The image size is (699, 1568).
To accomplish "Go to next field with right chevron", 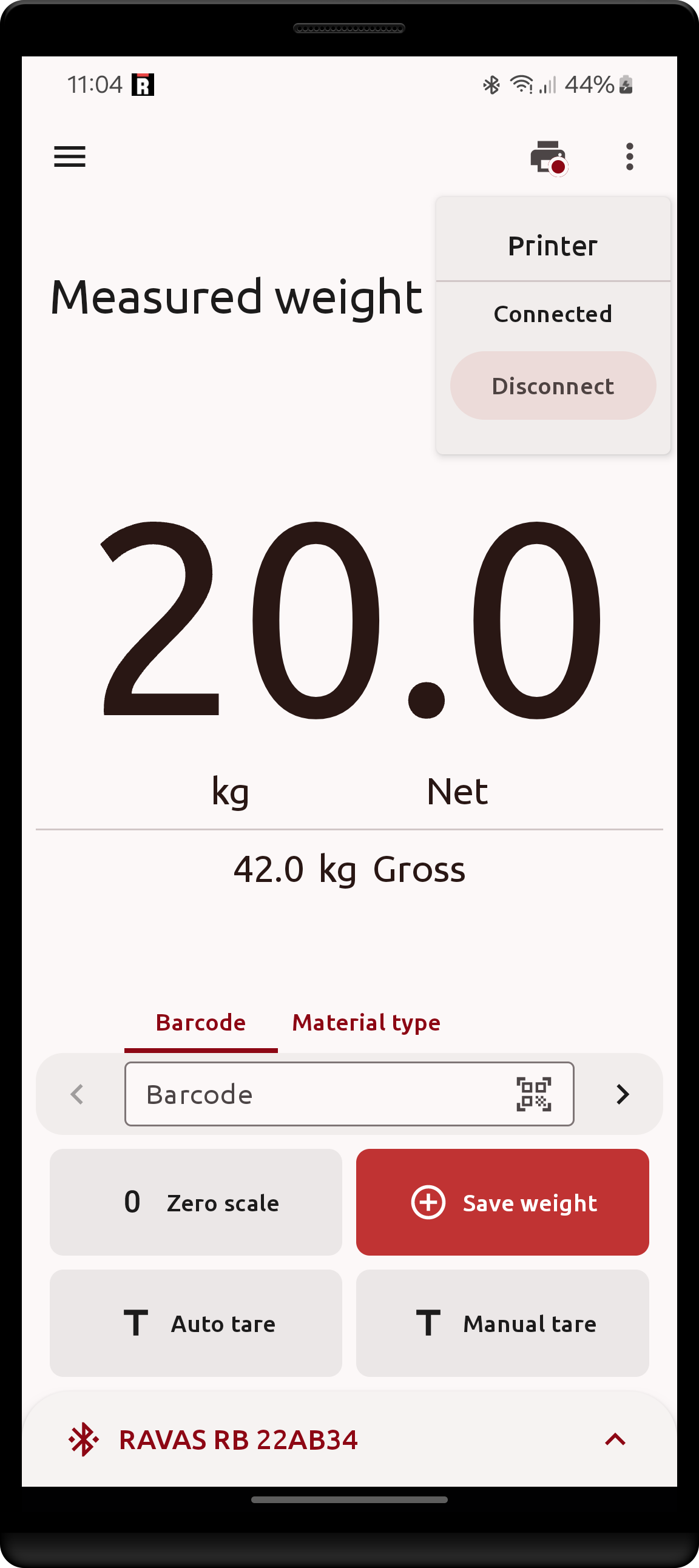I will 622,1094.
